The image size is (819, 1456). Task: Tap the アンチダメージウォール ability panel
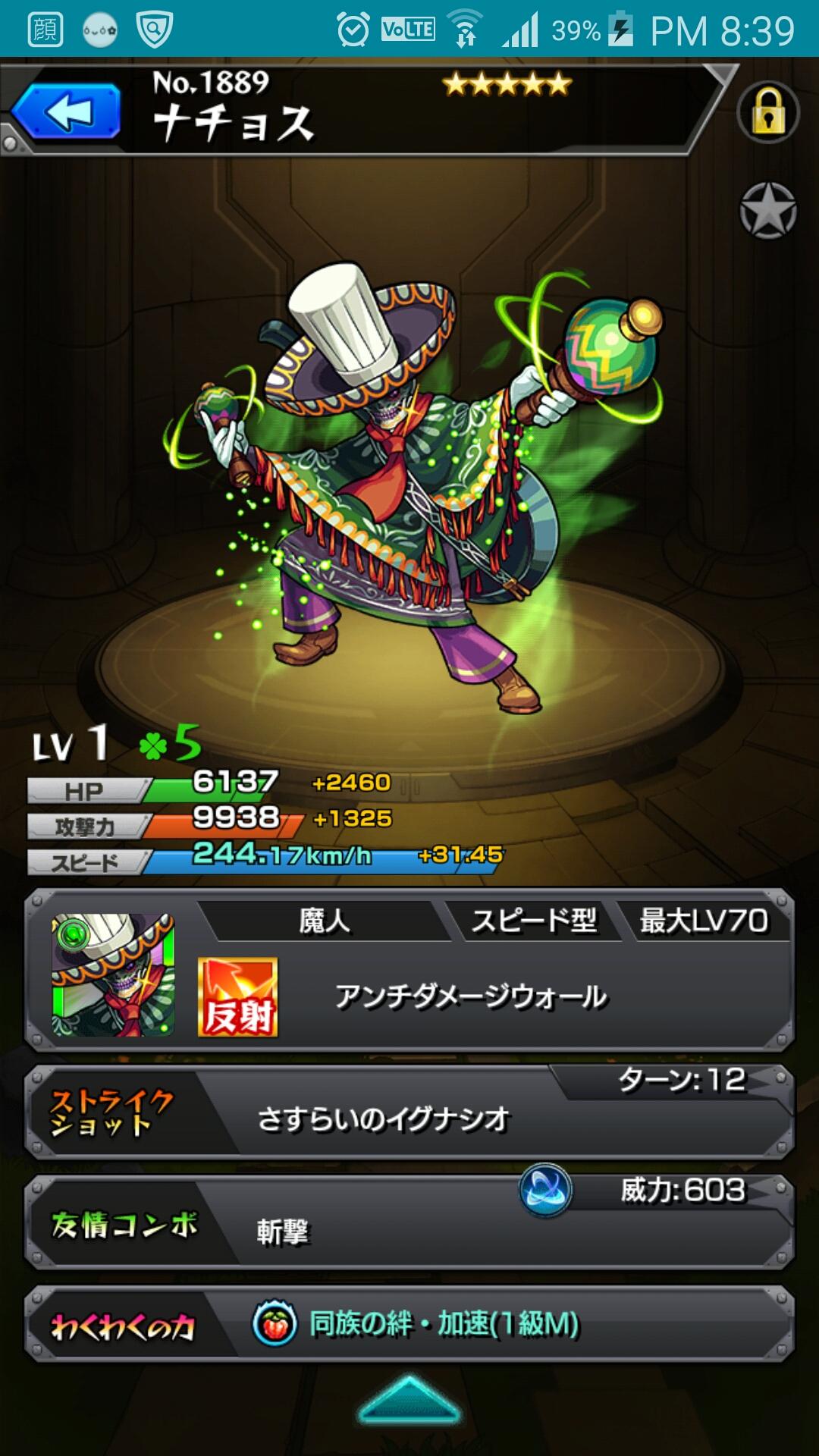click(x=470, y=996)
